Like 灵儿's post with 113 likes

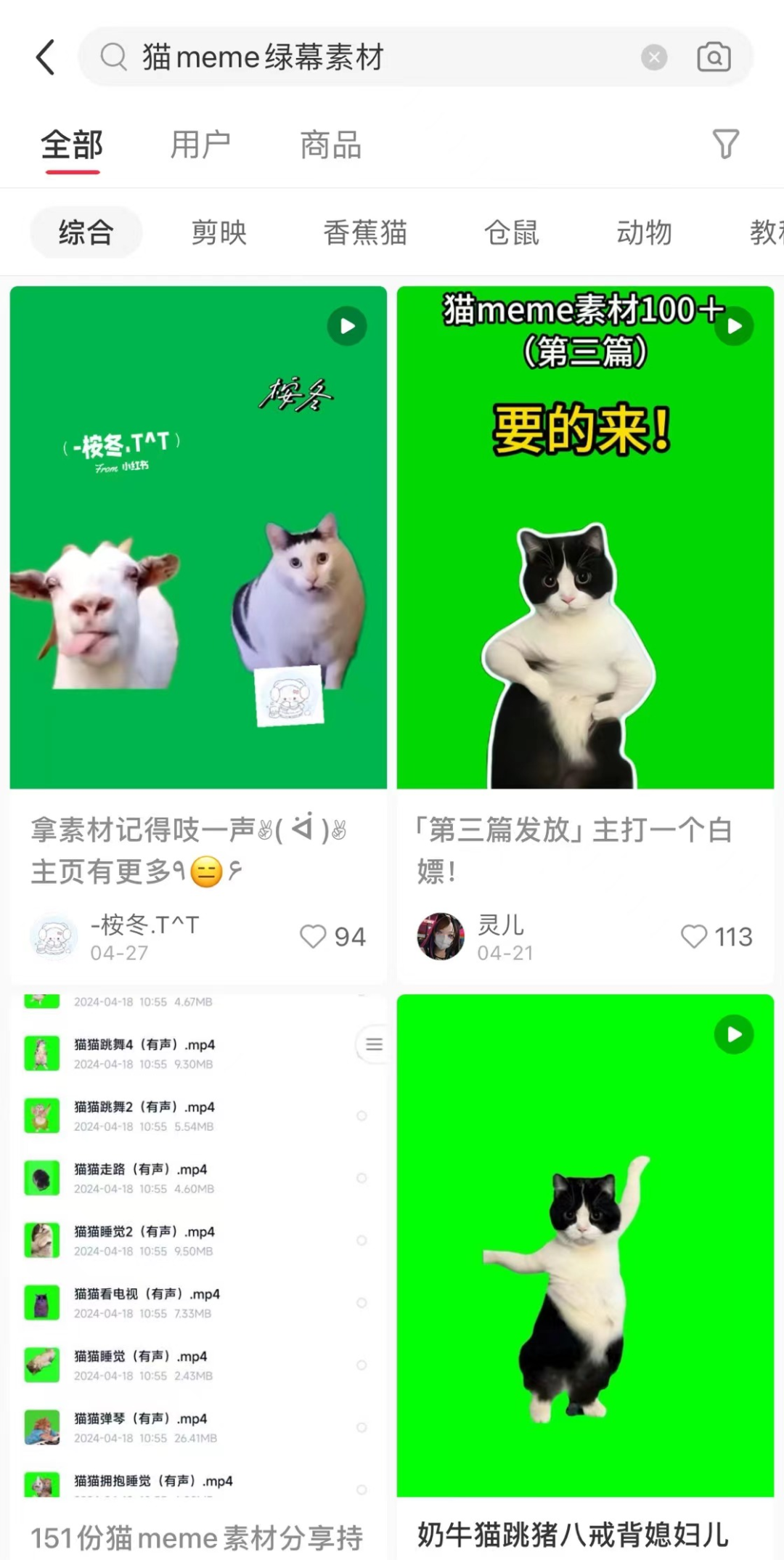(x=693, y=936)
